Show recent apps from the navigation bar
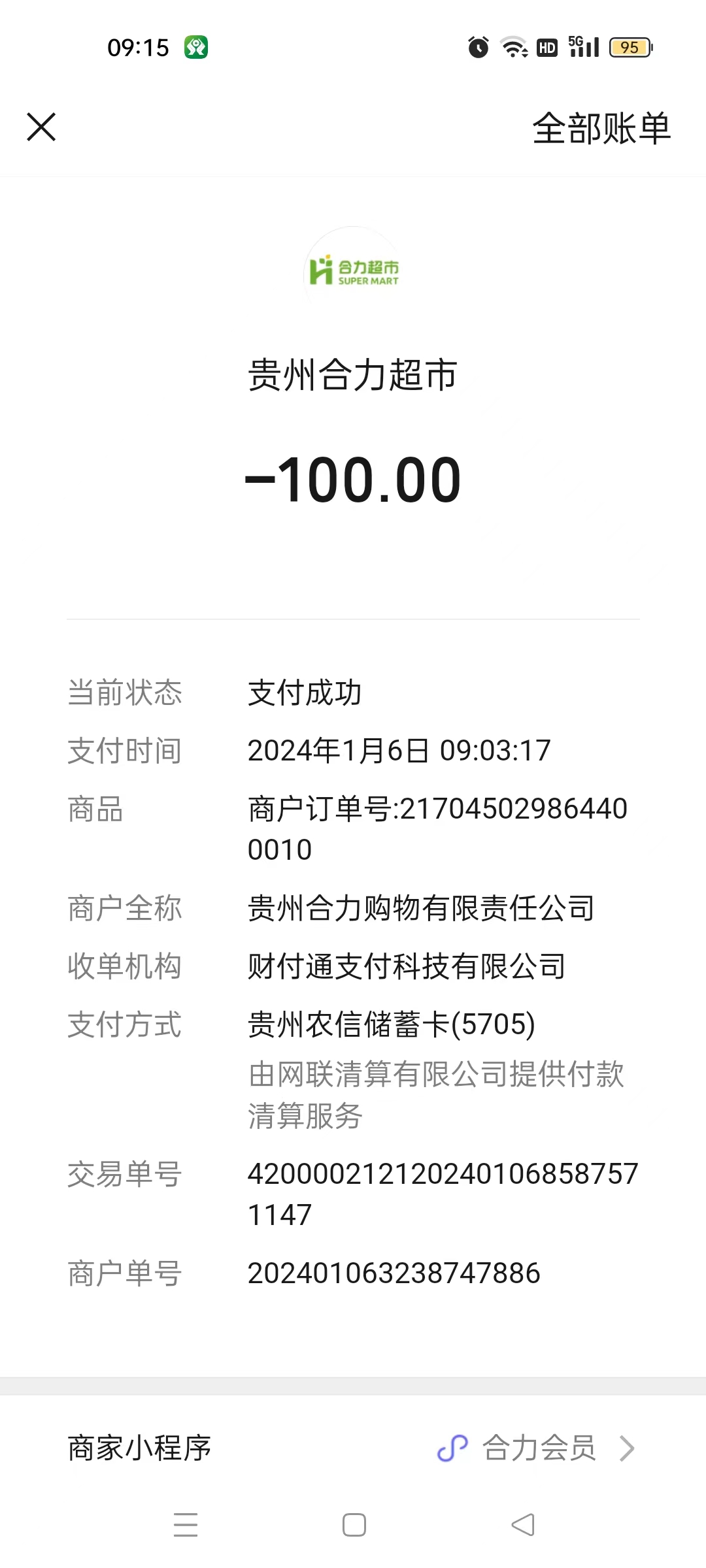Image resolution: width=706 pixels, height=1568 pixels. click(186, 1525)
